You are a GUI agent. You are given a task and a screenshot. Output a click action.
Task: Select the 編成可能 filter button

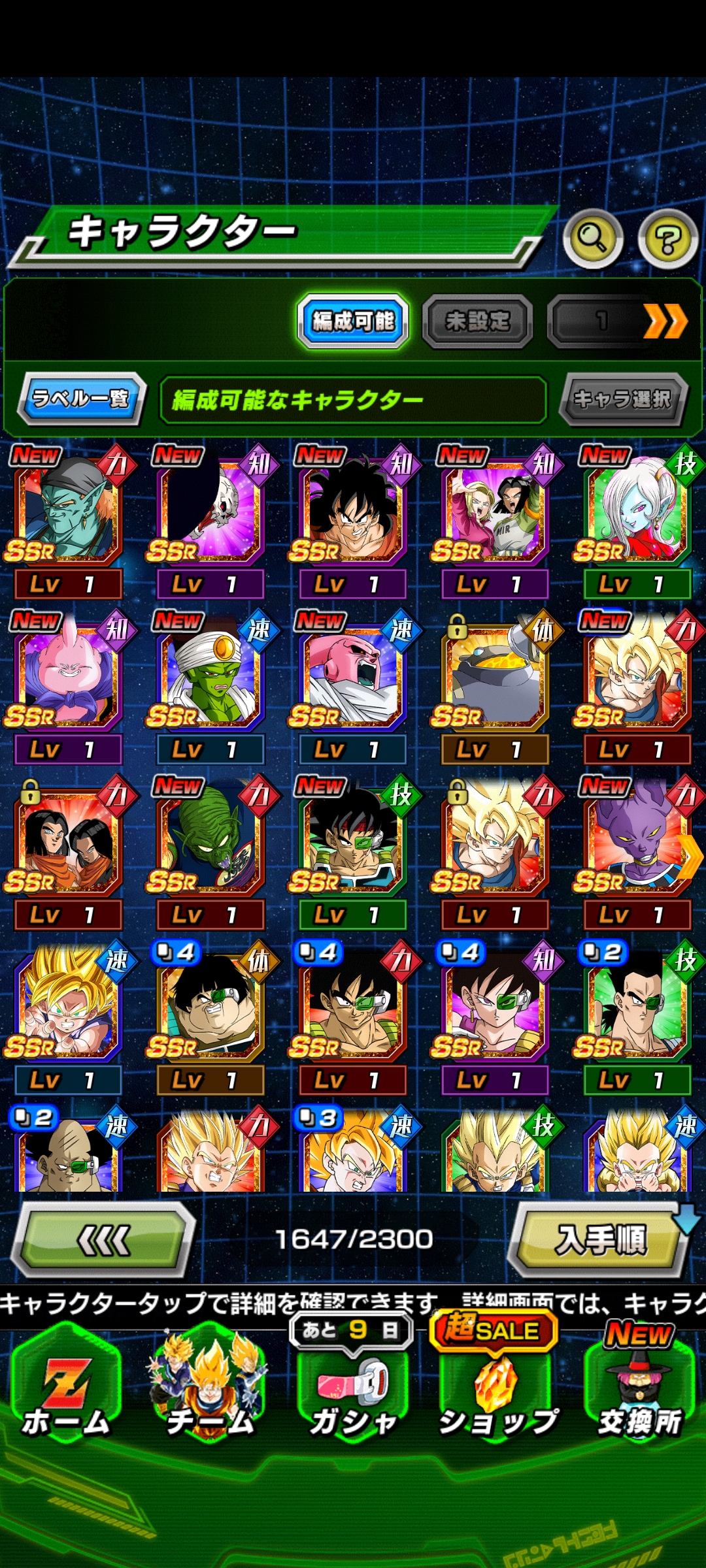point(353,321)
